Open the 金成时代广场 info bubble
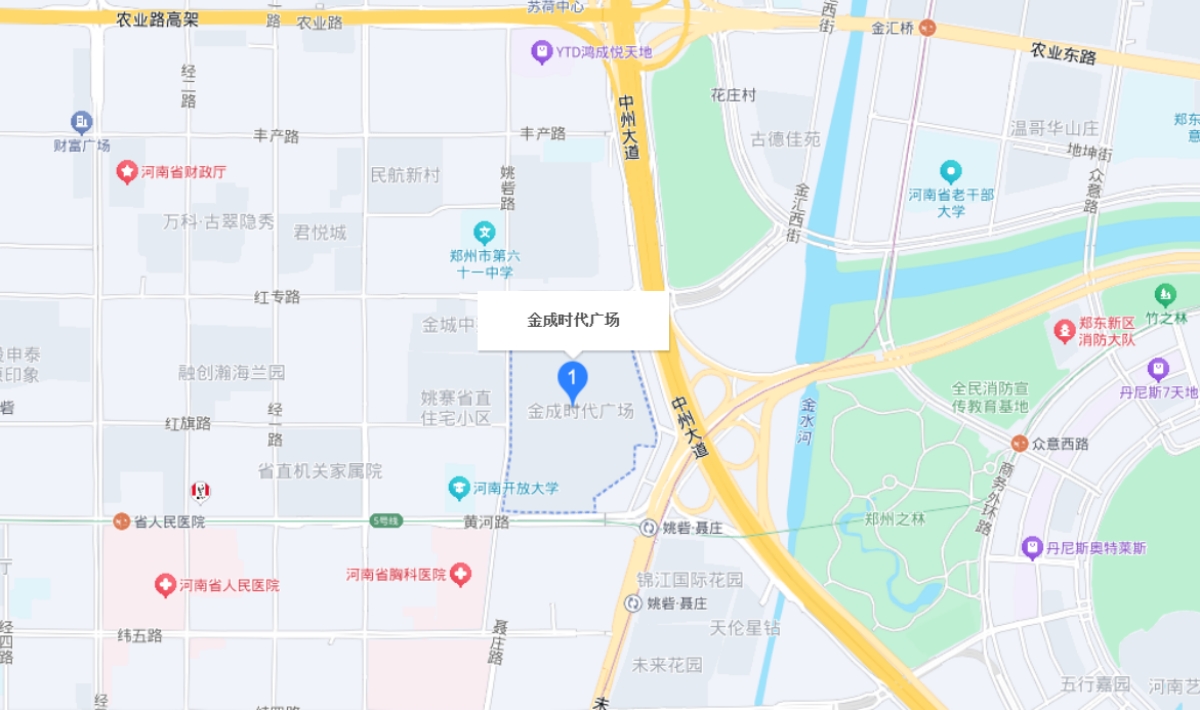 pos(573,321)
